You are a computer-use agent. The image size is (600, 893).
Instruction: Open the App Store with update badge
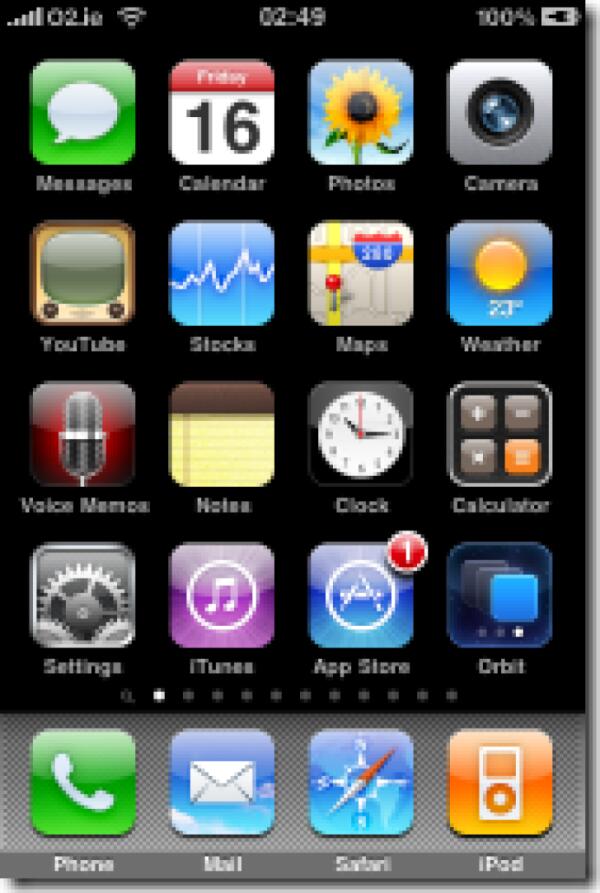pos(361,595)
